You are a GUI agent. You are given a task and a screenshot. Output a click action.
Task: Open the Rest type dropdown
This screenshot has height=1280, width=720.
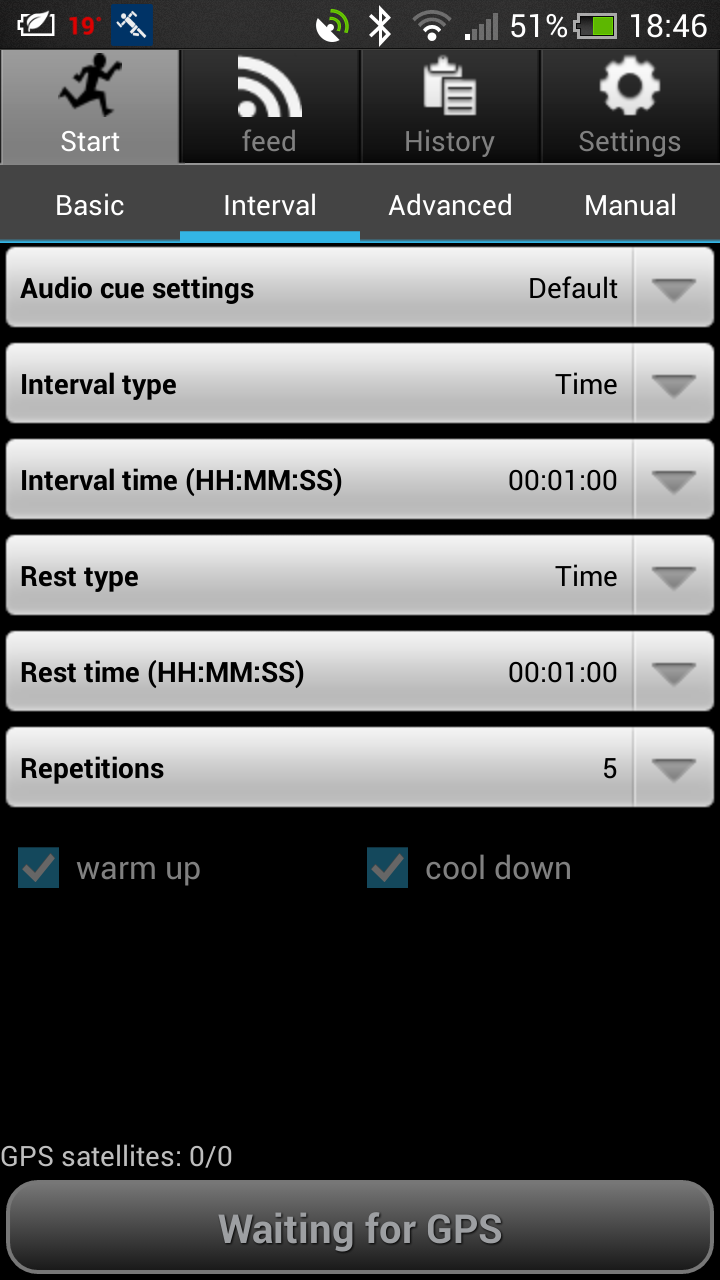tap(360, 576)
